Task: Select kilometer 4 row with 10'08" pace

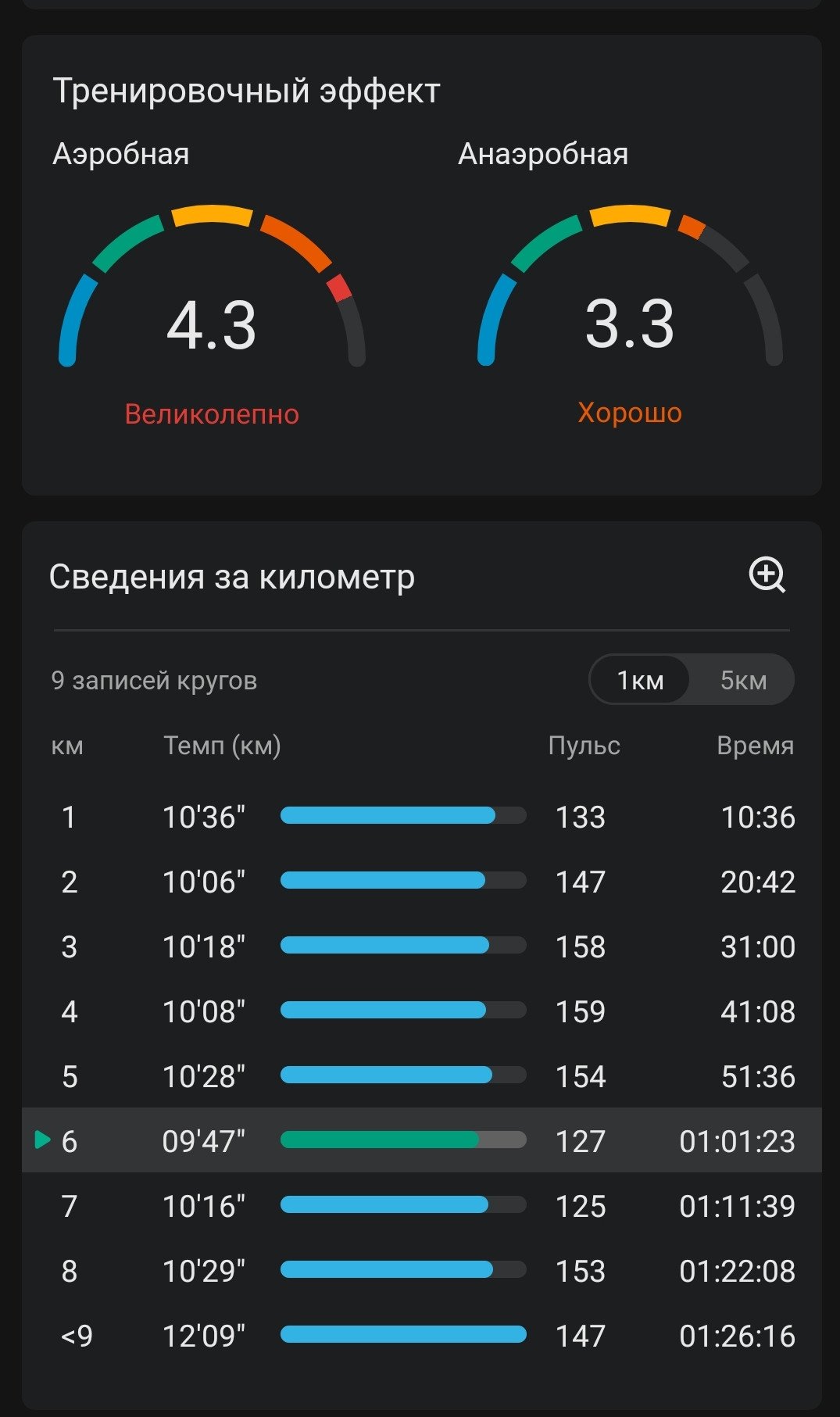Action: tap(422, 1011)
